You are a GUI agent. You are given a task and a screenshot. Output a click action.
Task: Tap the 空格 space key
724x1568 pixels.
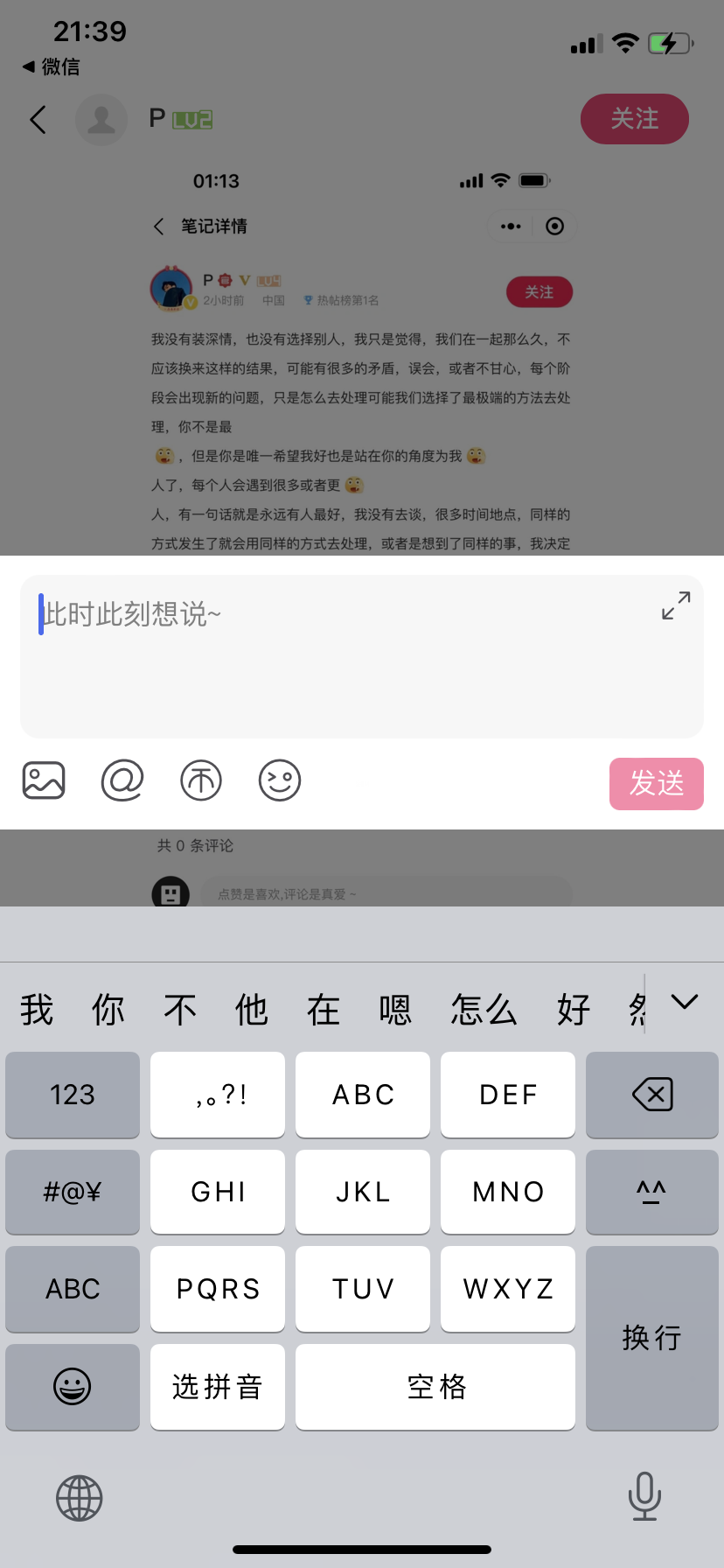click(x=435, y=1386)
